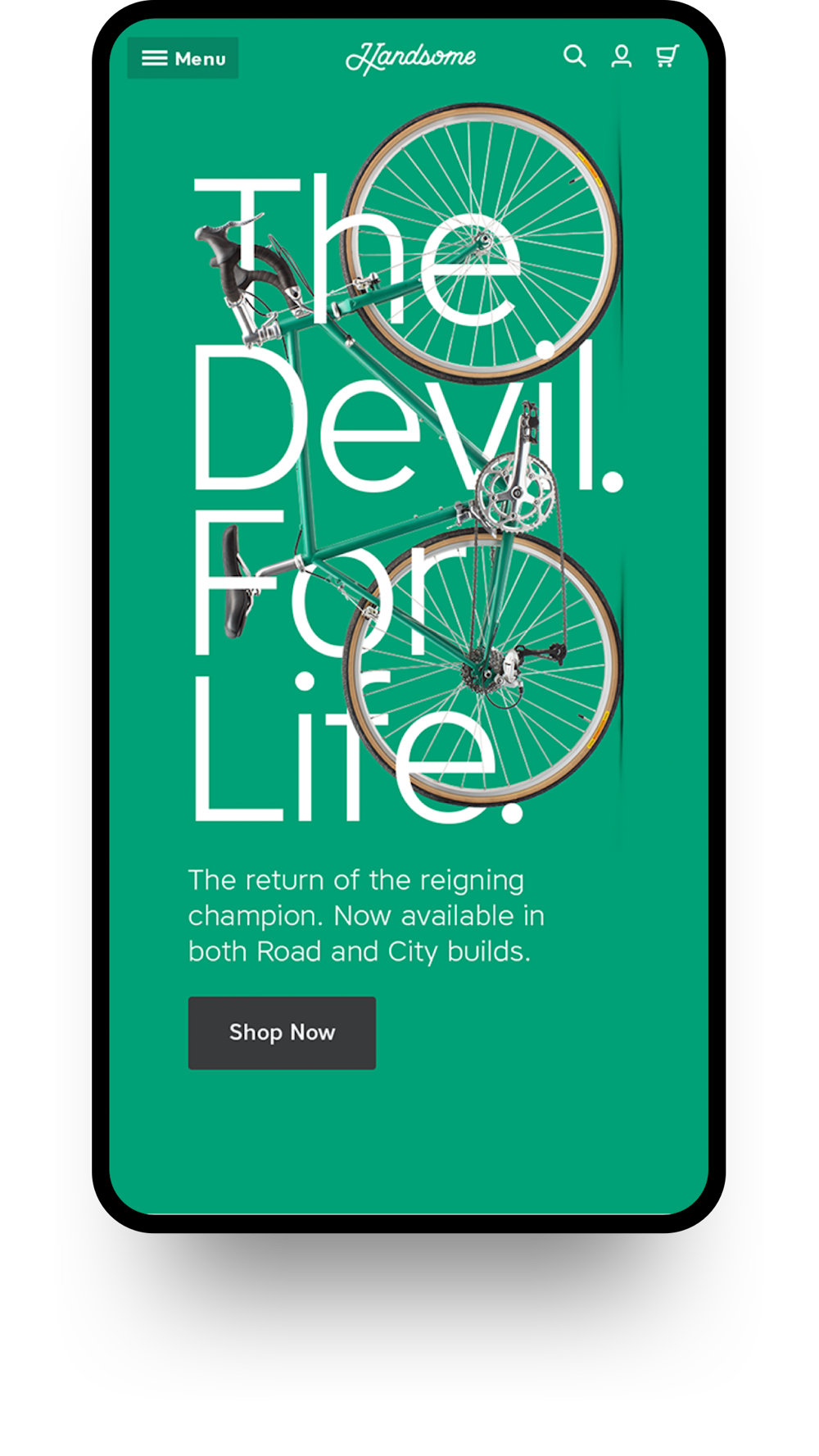Open the search icon
The width and height of the screenshot is (819, 1456).
(x=575, y=56)
